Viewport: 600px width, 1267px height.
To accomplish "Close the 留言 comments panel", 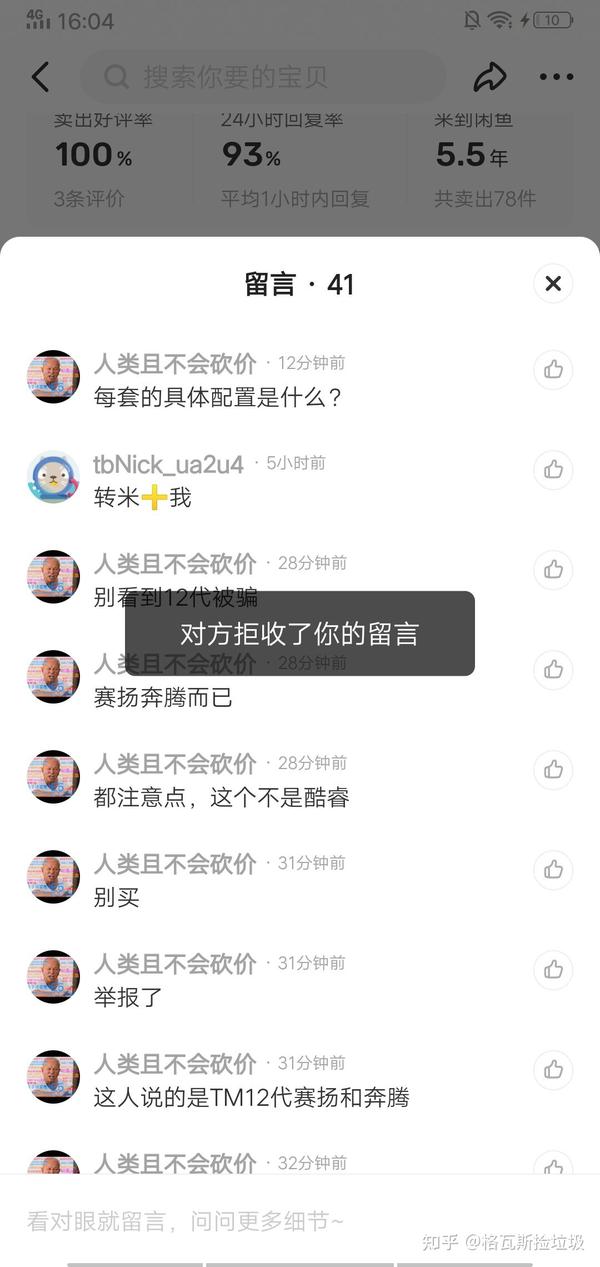I will [553, 284].
